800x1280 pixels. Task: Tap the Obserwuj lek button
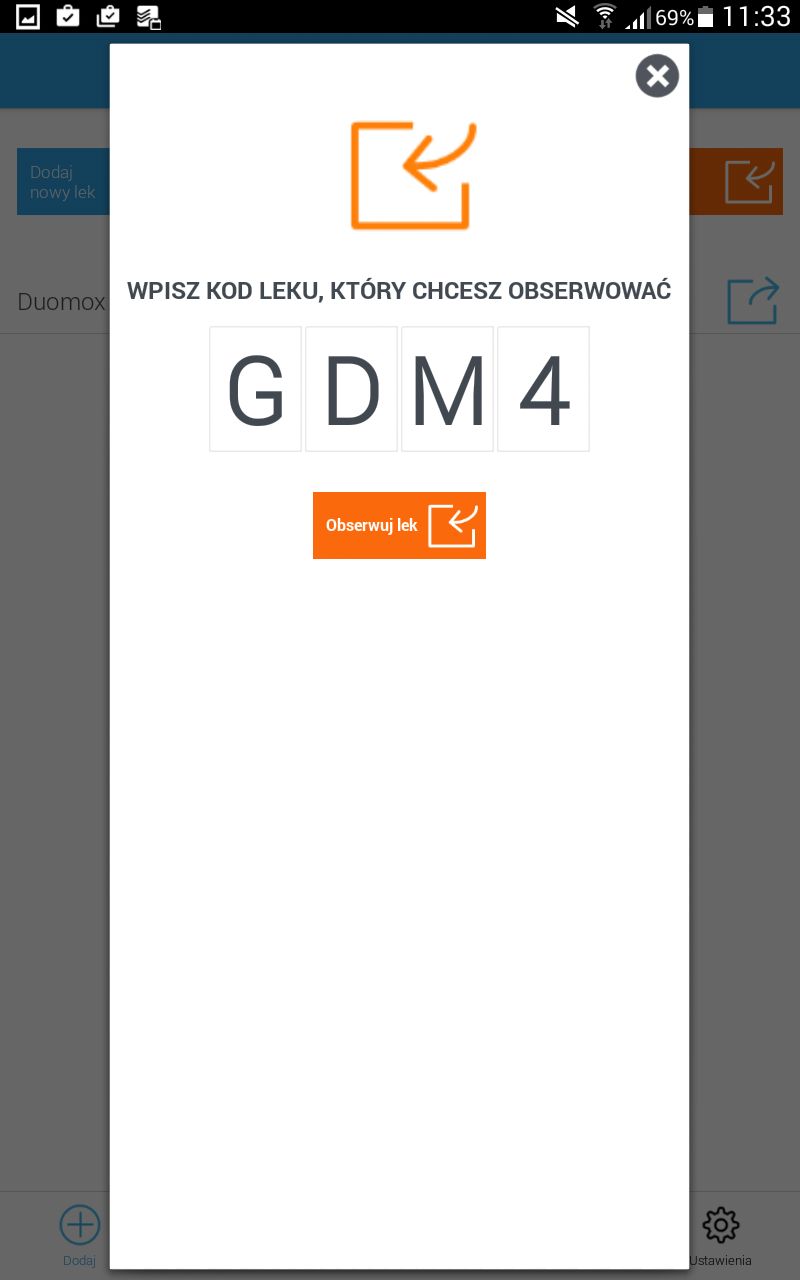pos(399,525)
